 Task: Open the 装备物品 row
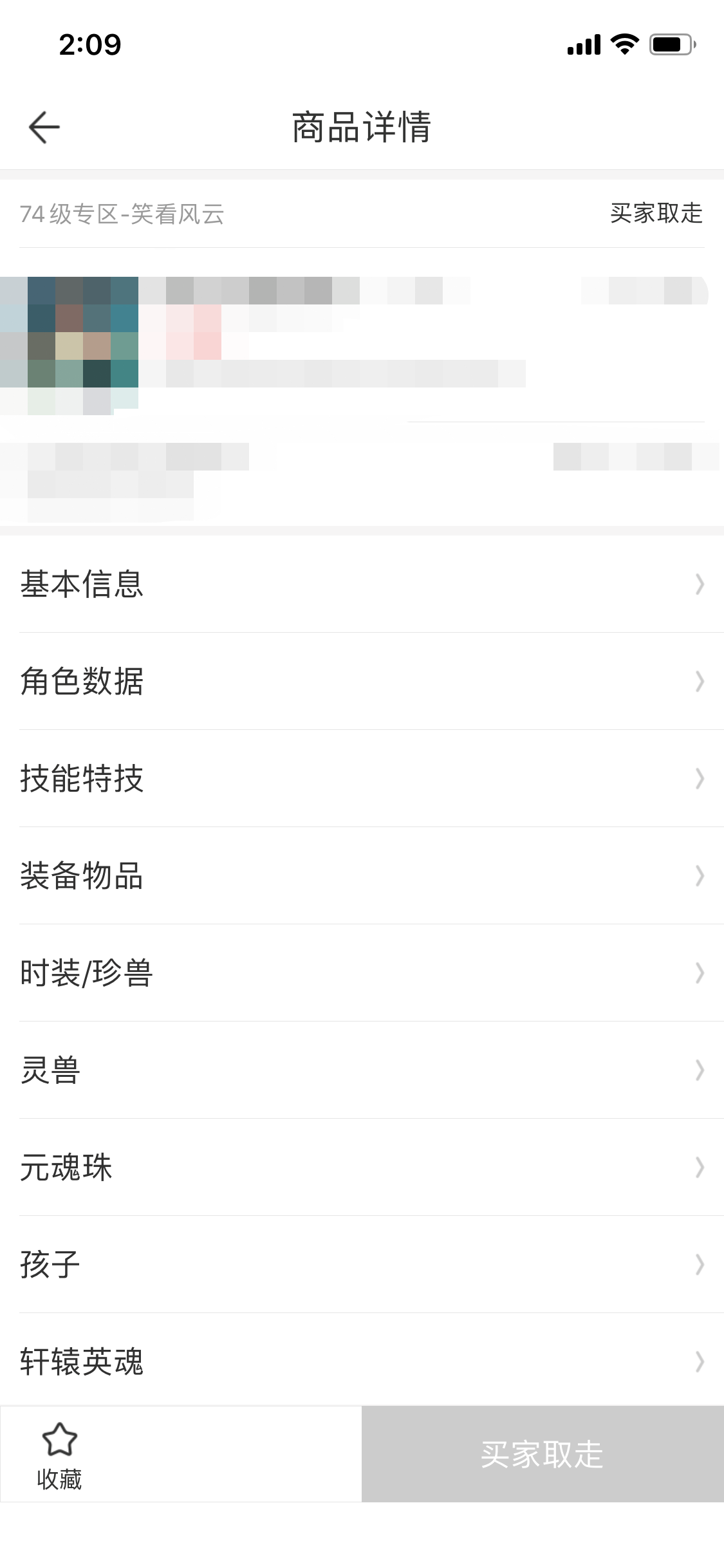pos(362,875)
